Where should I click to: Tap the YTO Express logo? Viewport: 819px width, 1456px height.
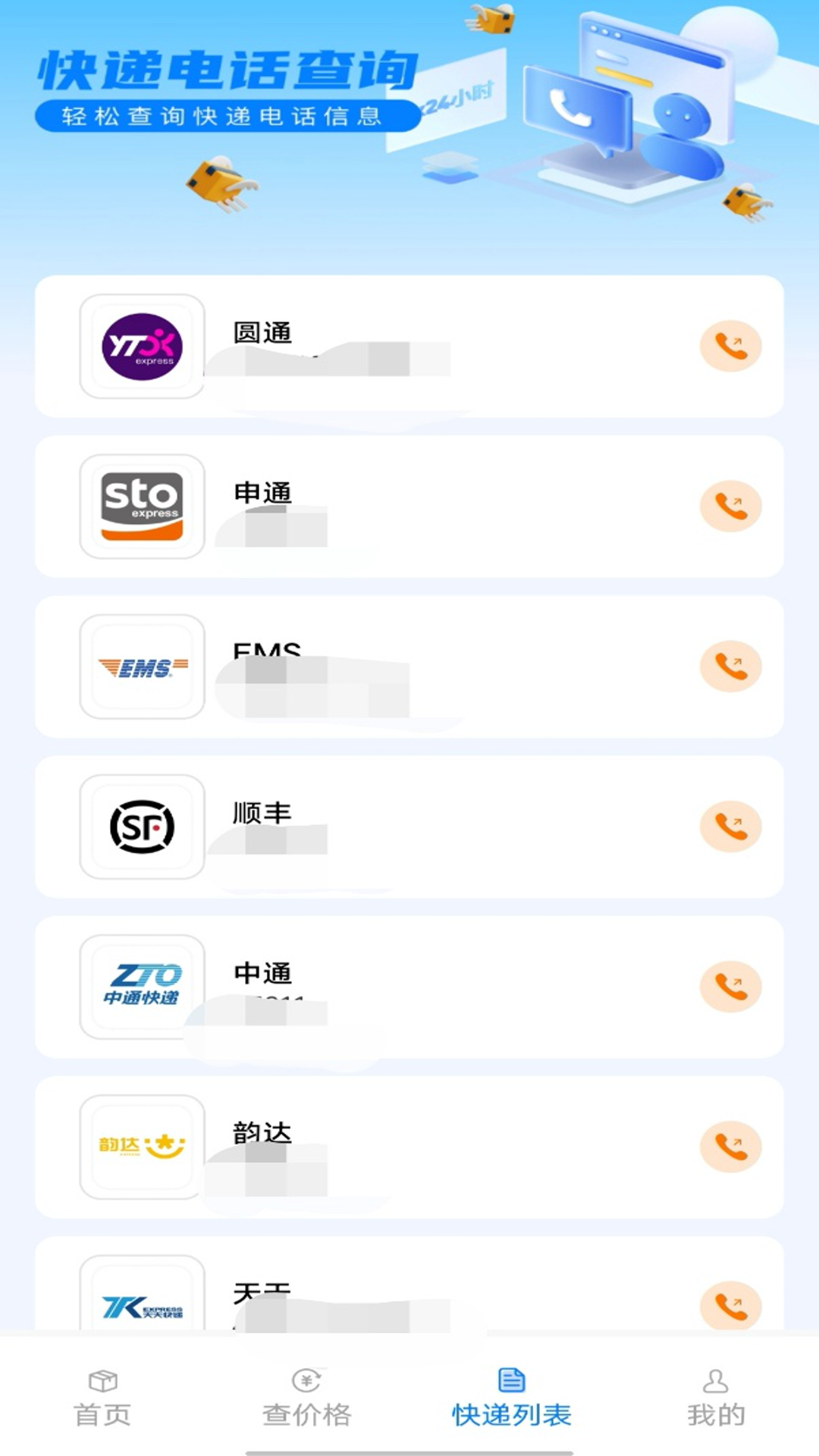(x=141, y=347)
